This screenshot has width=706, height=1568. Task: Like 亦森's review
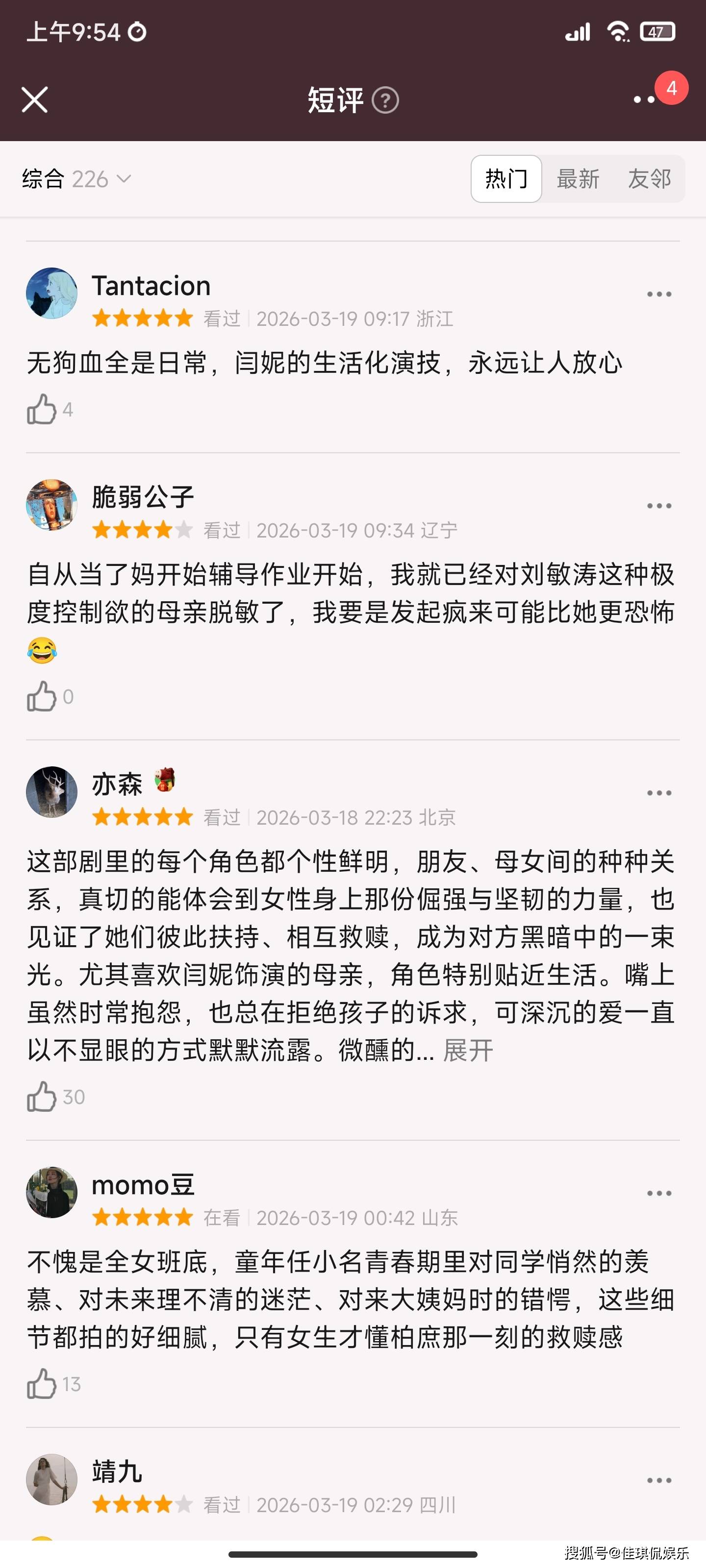pyautogui.click(x=41, y=1097)
